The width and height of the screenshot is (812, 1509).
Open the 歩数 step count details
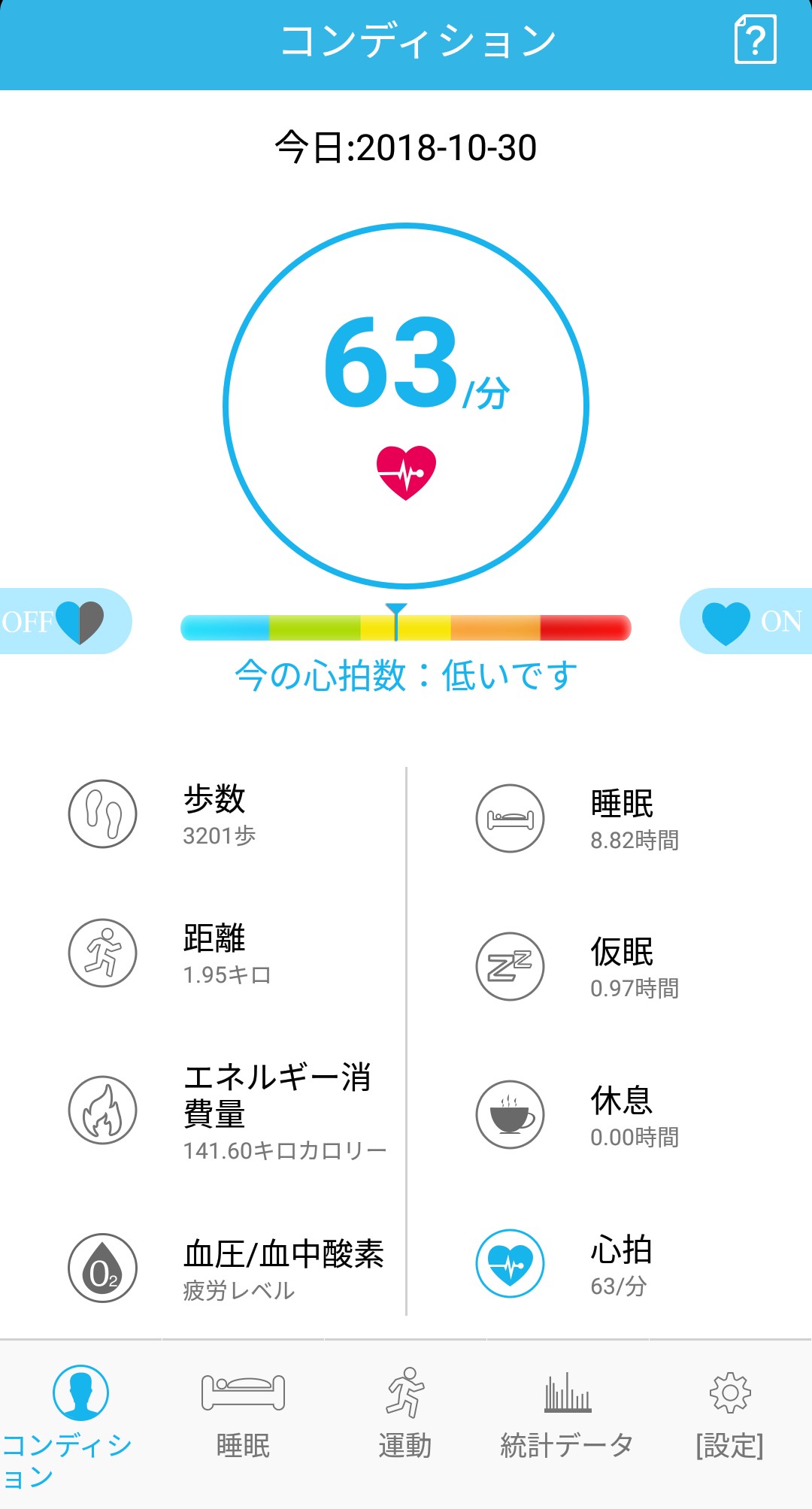tap(203, 814)
